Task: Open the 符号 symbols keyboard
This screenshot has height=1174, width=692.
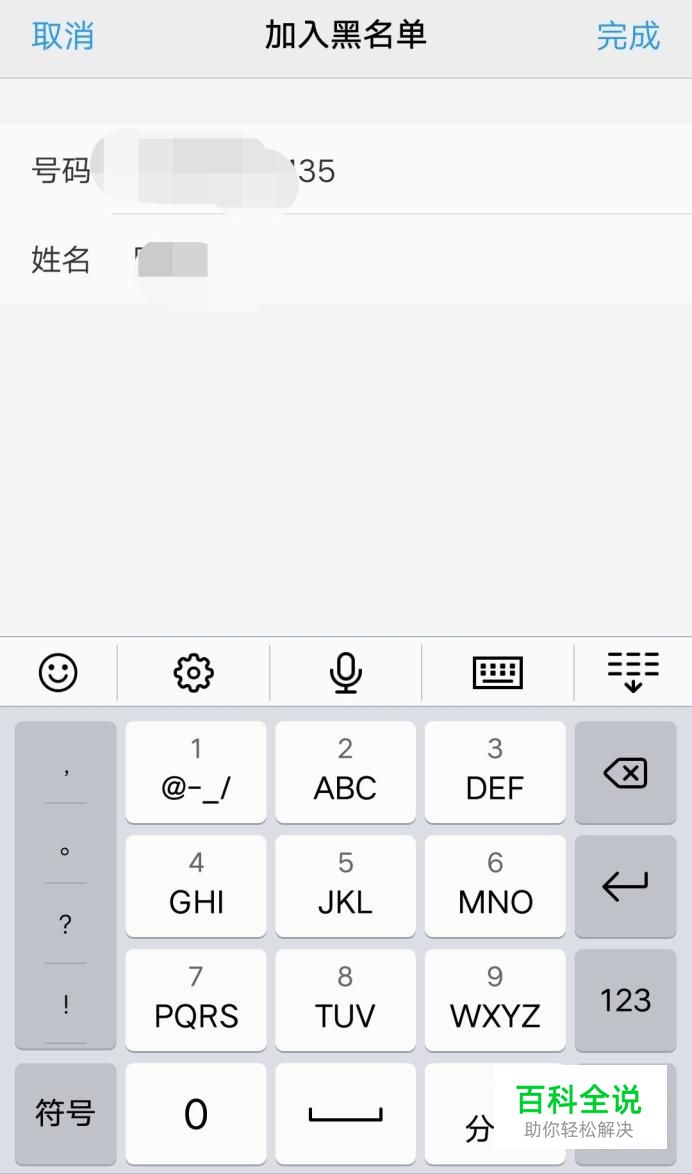Action: (x=65, y=1113)
